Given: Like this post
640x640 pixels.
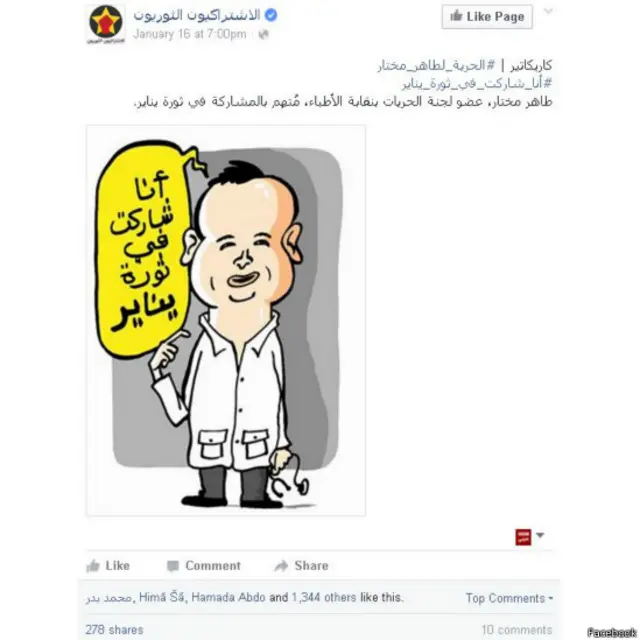Looking at the screenshot, I should coord(108,565).
